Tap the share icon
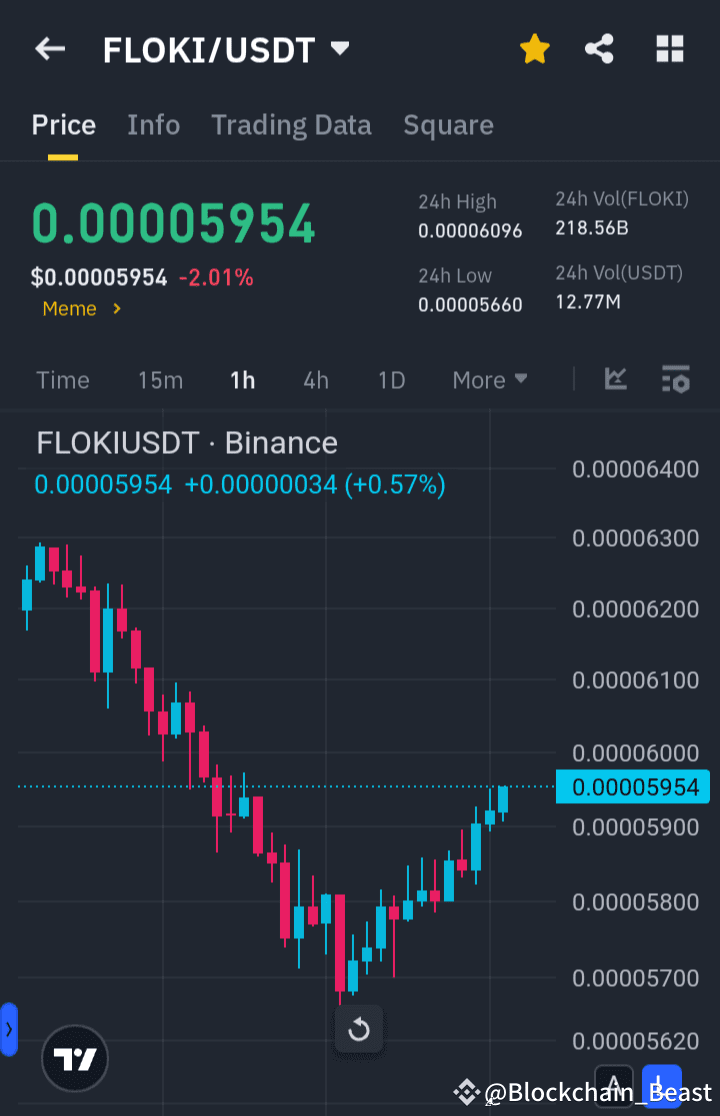720x1116 pixels. click(x=599, y=48)
